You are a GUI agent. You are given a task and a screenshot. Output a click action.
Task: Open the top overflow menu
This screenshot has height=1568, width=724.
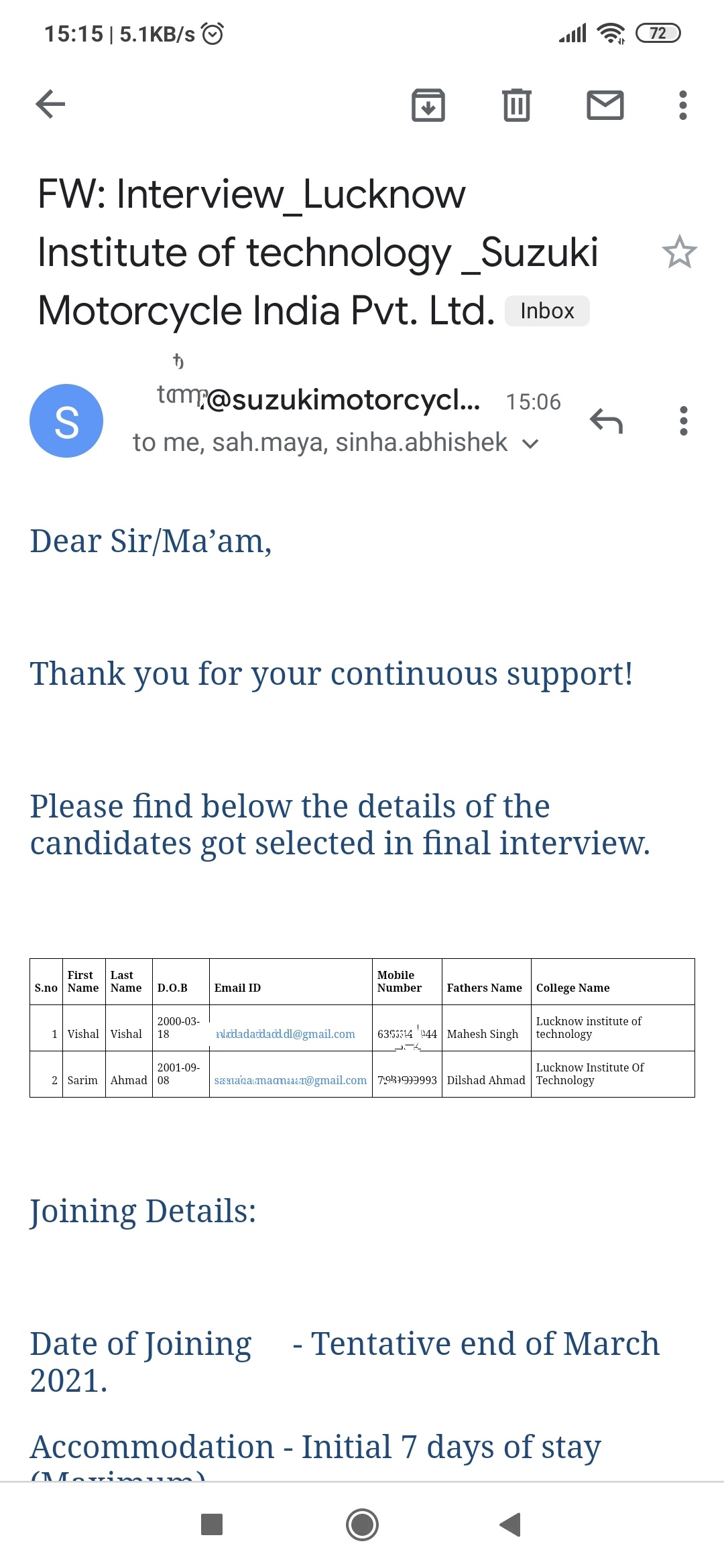(683, 105)
